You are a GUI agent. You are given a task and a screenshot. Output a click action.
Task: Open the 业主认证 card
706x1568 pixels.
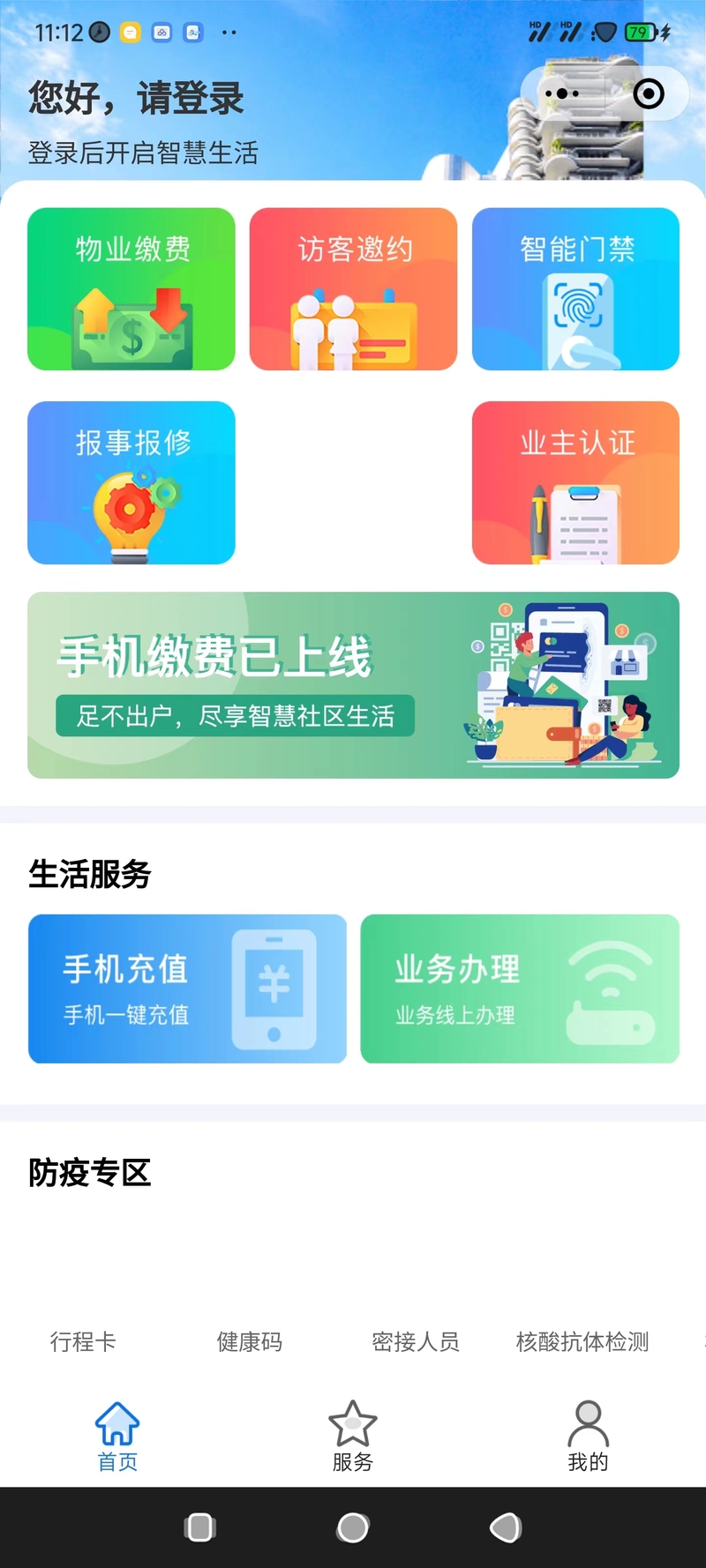(x=575, y=482)
